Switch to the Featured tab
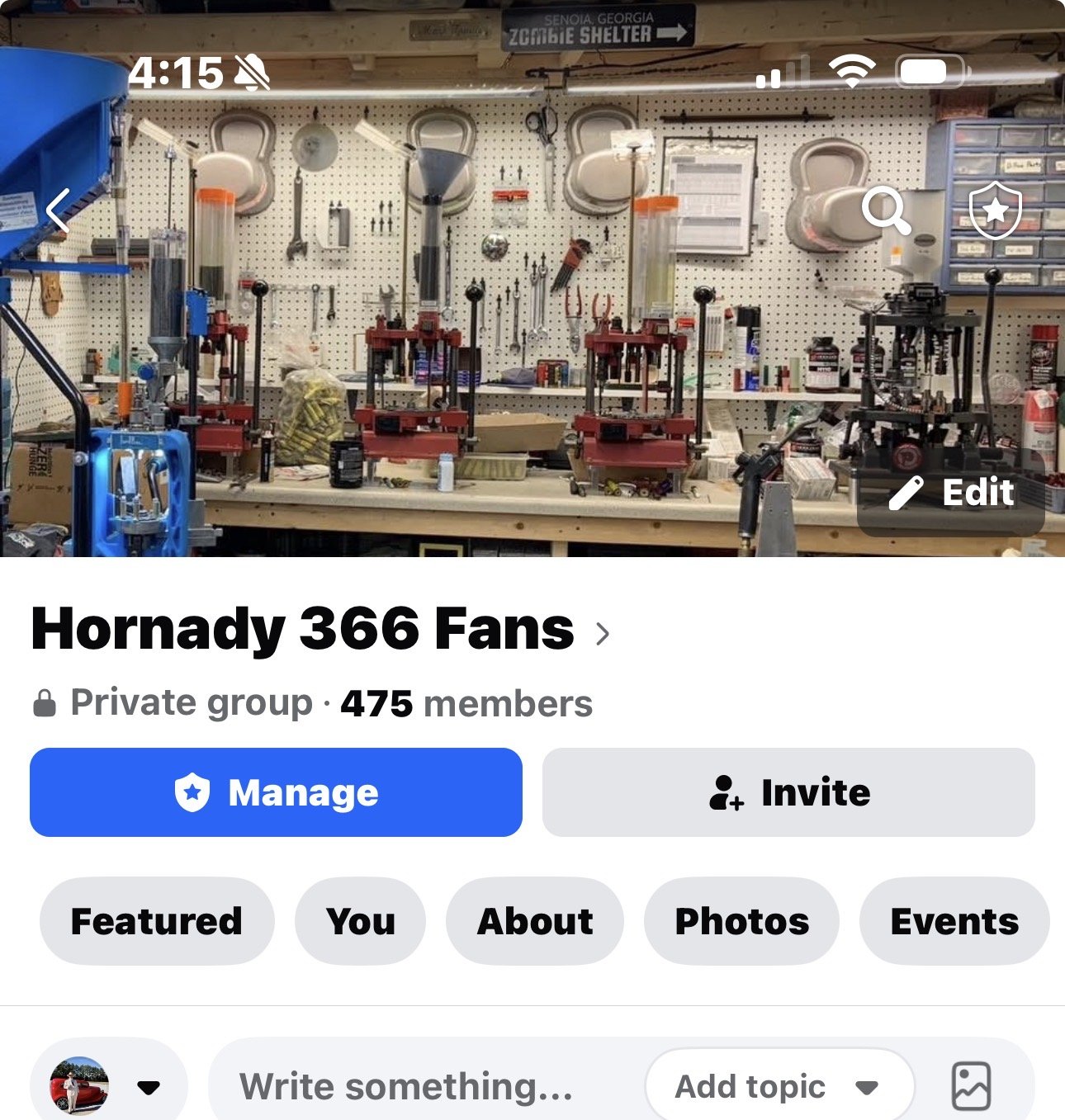Image resolution: width=1065 pixels, height=1120 pixels. tap(157, 921)
